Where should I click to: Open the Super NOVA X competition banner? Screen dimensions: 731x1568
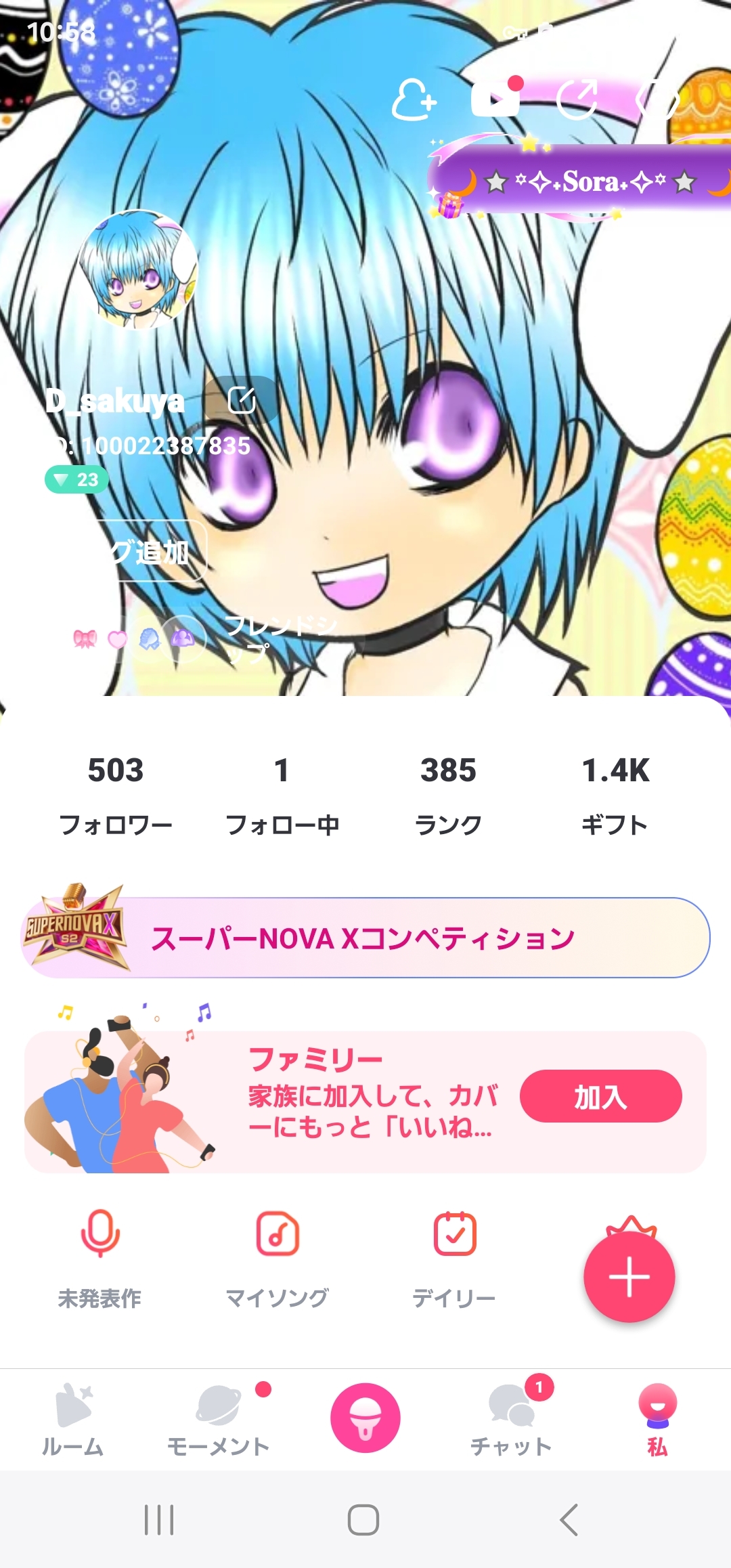click(x=365, y=938)
